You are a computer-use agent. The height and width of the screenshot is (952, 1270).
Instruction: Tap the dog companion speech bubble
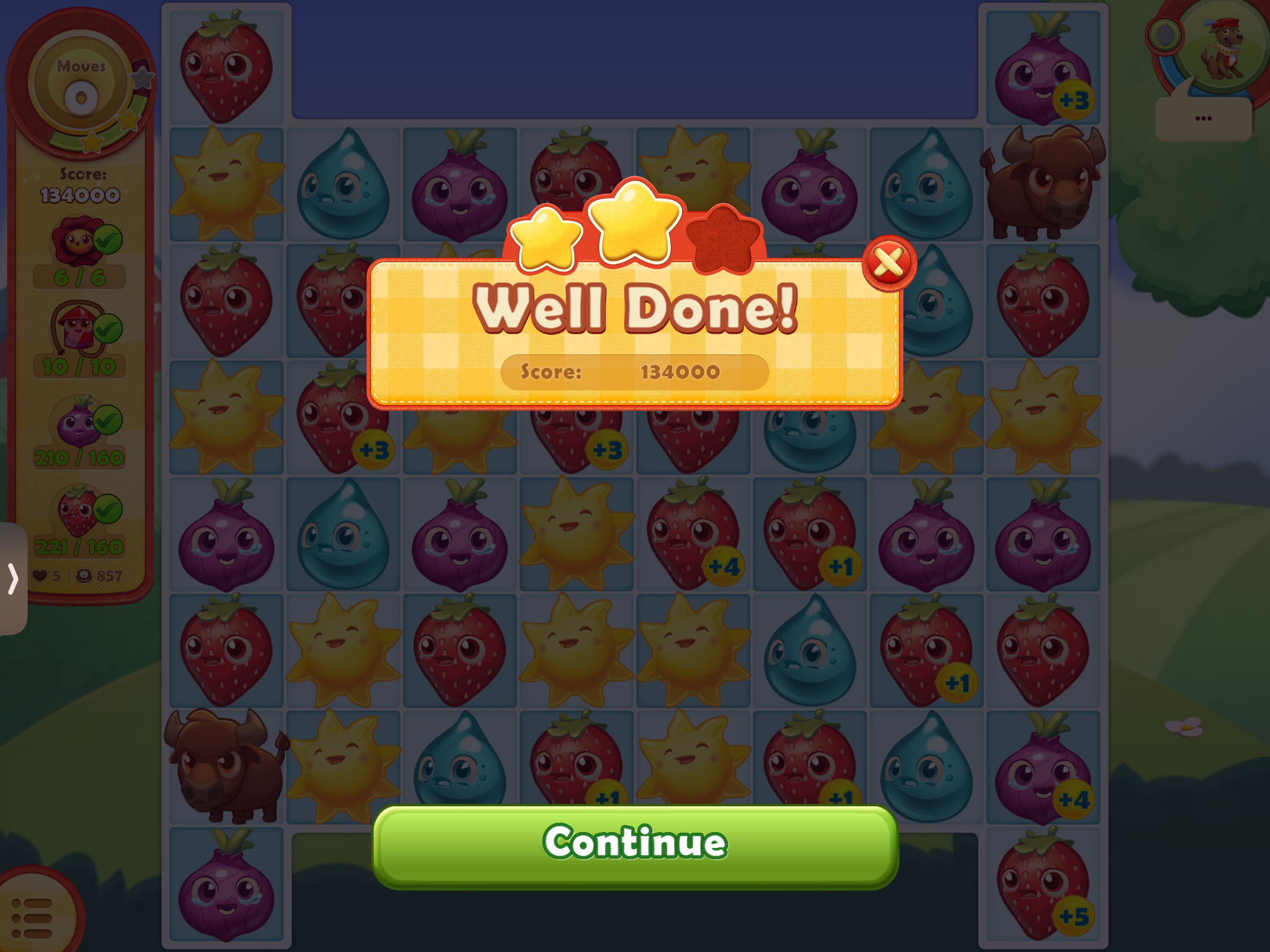click(1203, 119)
